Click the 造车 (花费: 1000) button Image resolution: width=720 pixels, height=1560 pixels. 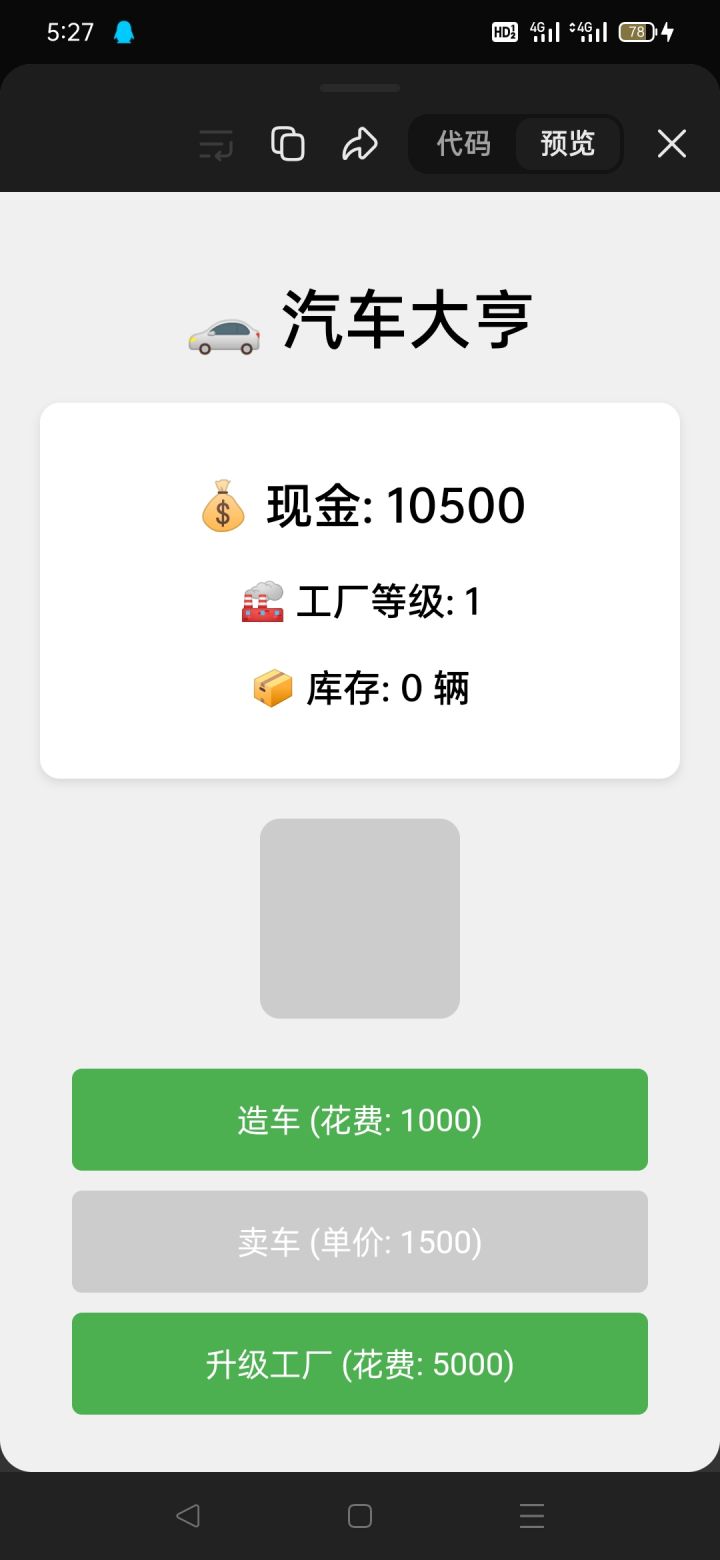[x=360, y=1119]
